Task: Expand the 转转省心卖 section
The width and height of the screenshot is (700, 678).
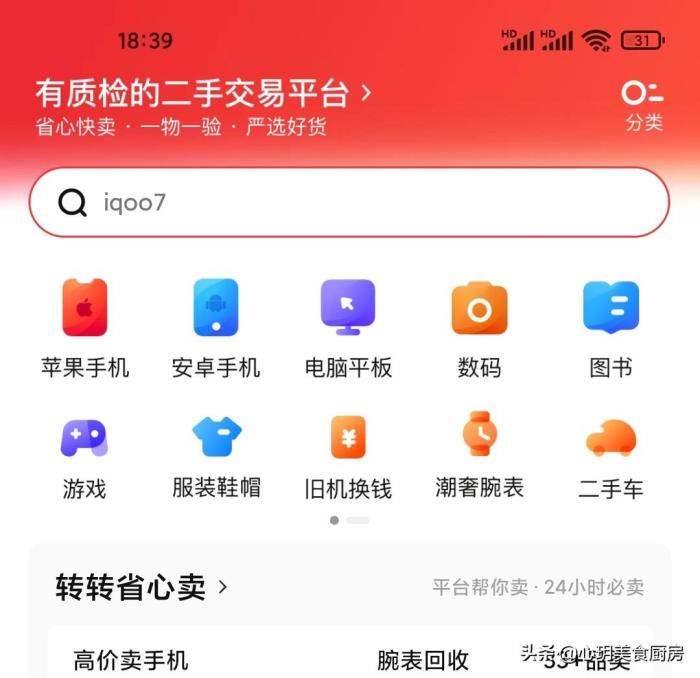Action: (141, 587)
